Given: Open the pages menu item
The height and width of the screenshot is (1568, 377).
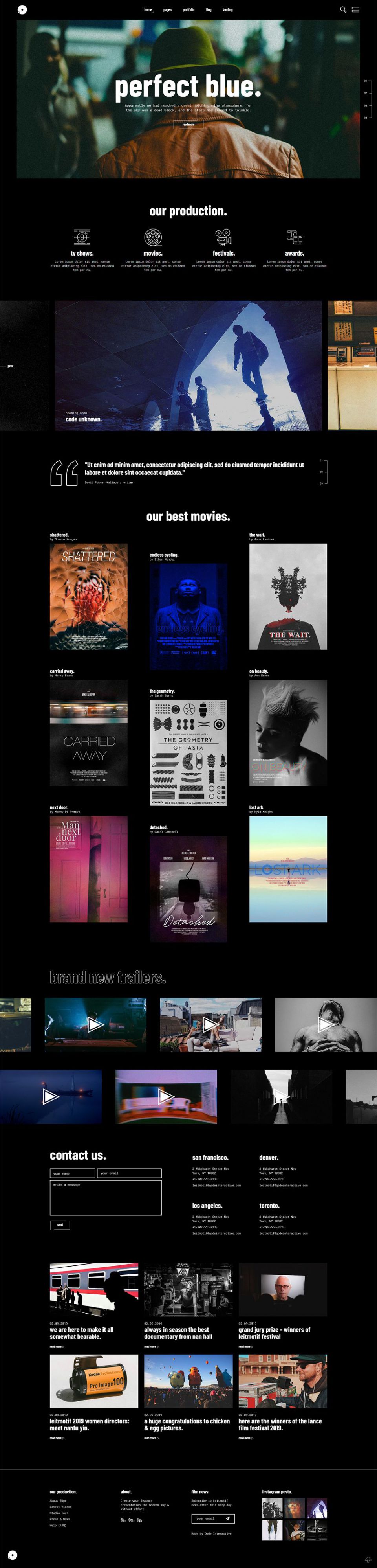Looking at the screenshot, I should (x=167, y=10).
